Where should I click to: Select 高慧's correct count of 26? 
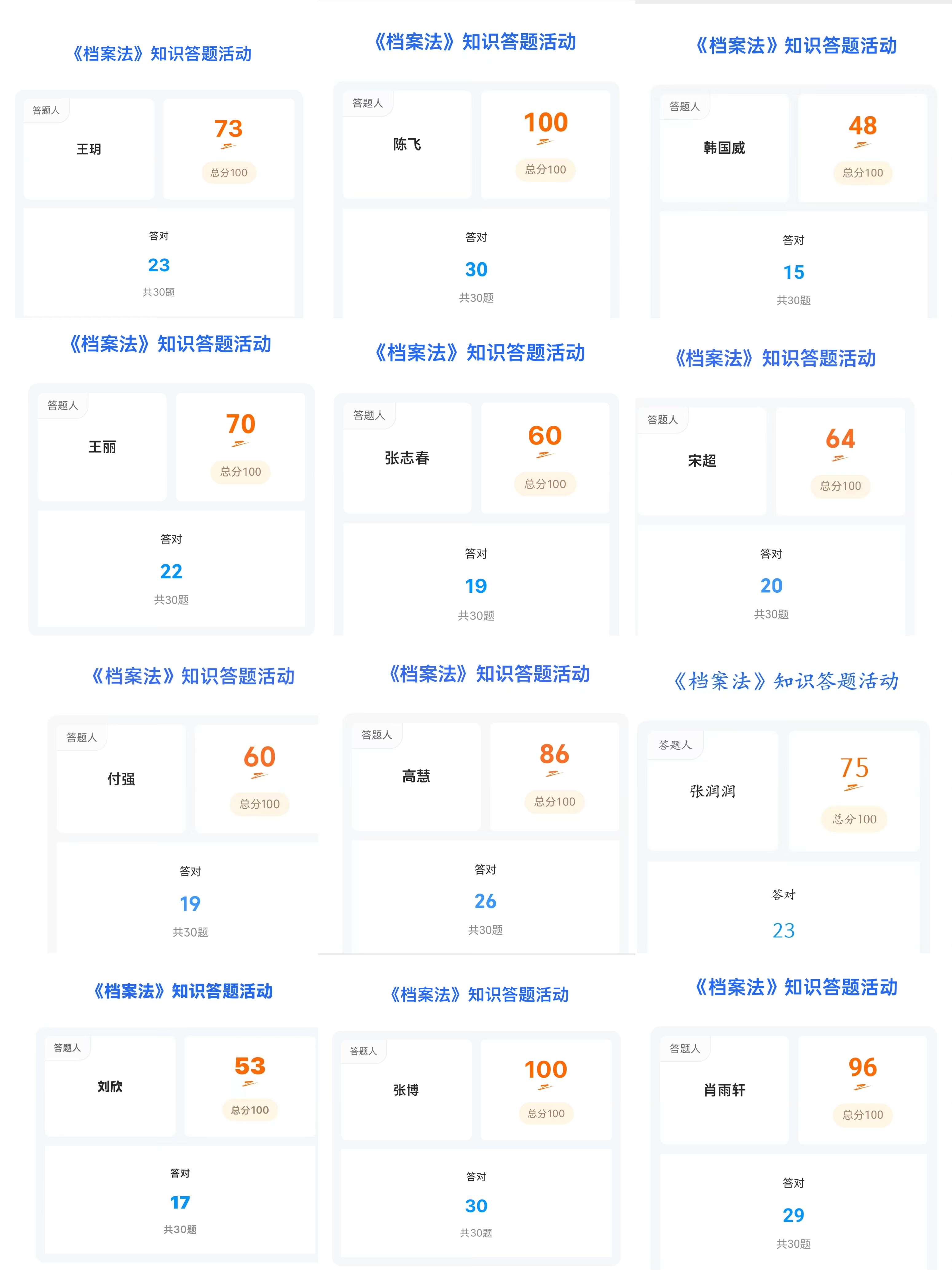point(486,901)
